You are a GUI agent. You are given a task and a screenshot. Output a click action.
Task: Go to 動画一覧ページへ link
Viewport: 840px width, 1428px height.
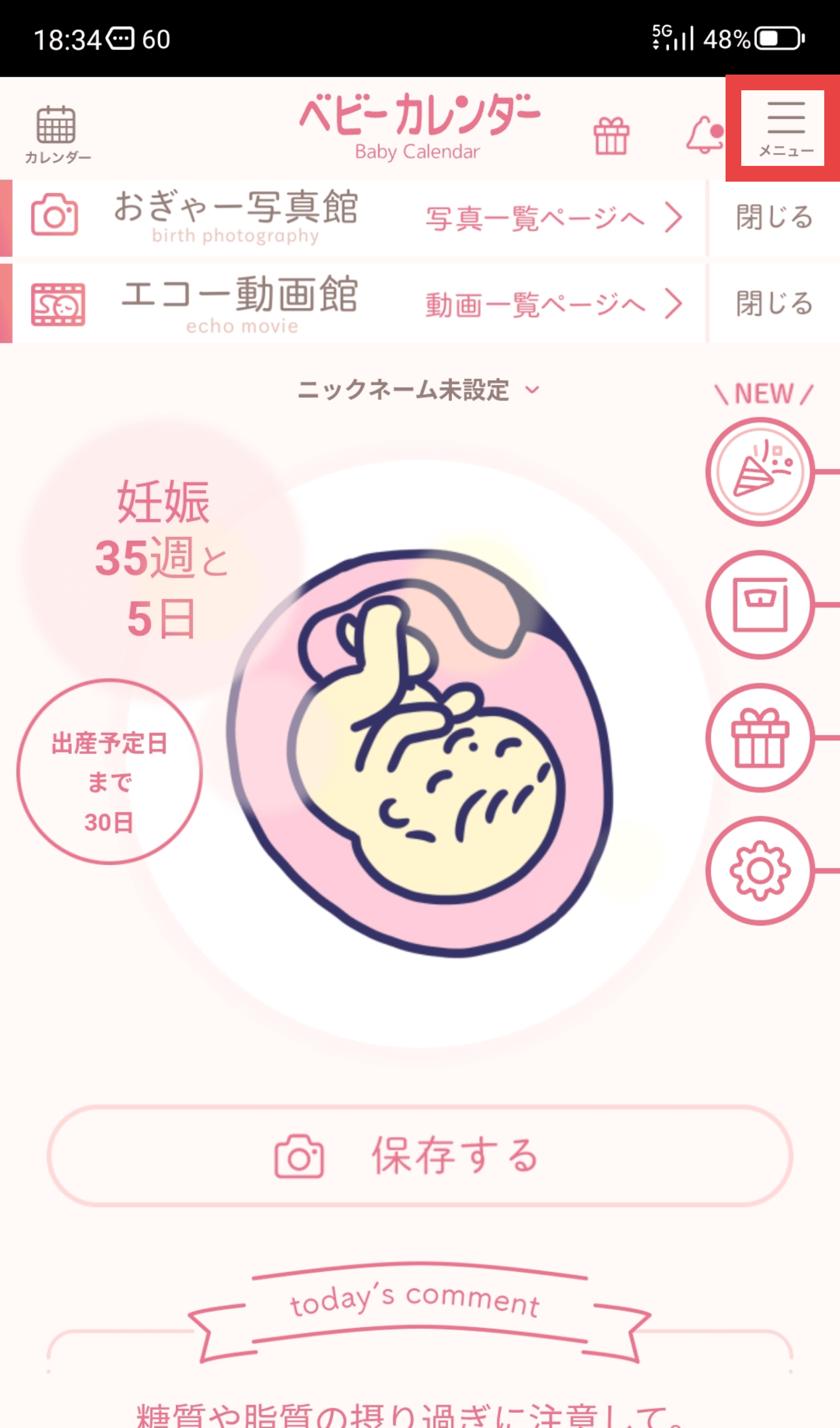(x=553, y=305)
